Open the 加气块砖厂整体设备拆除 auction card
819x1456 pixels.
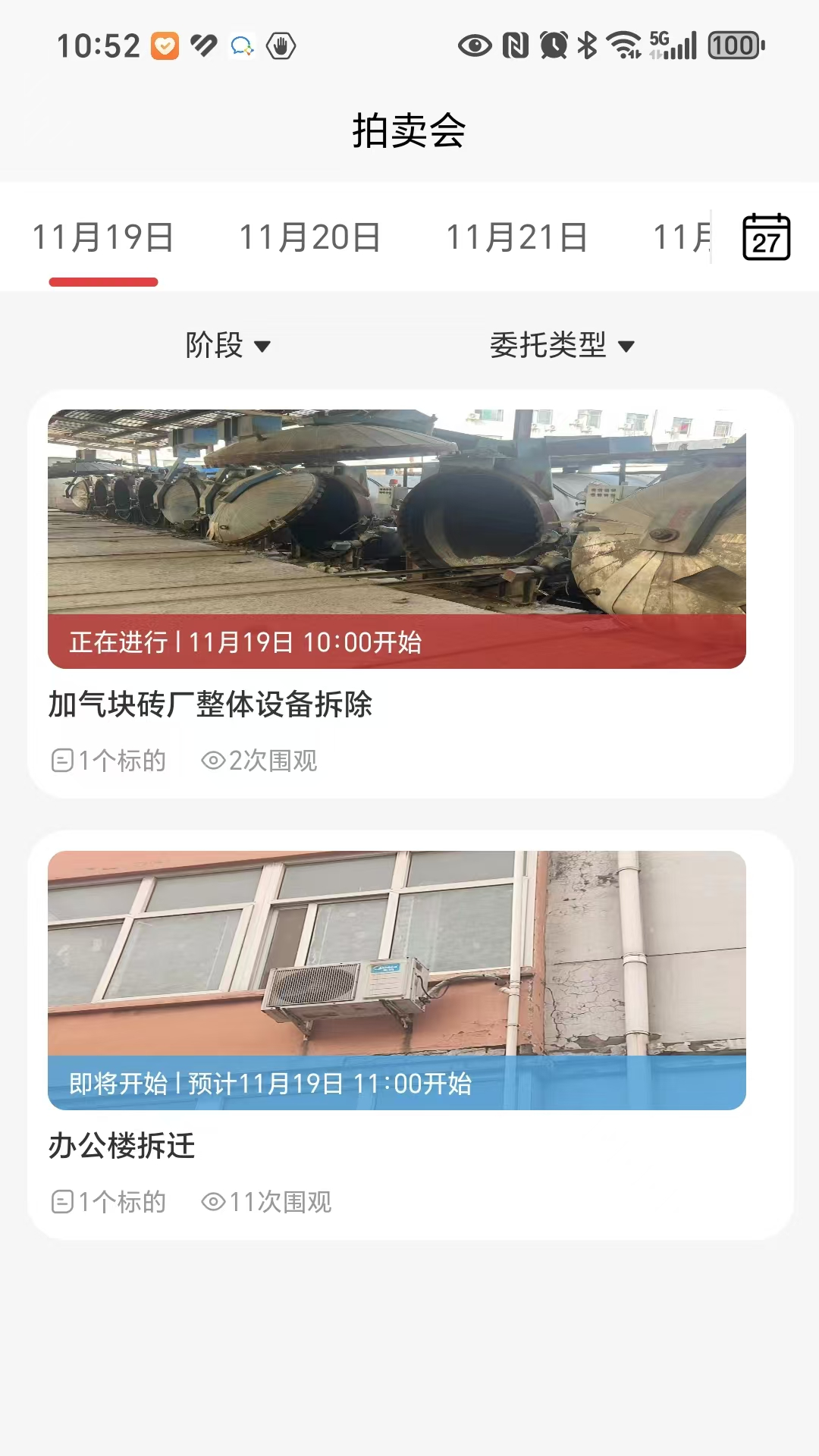pyautogui.click(x=409, y=593)
